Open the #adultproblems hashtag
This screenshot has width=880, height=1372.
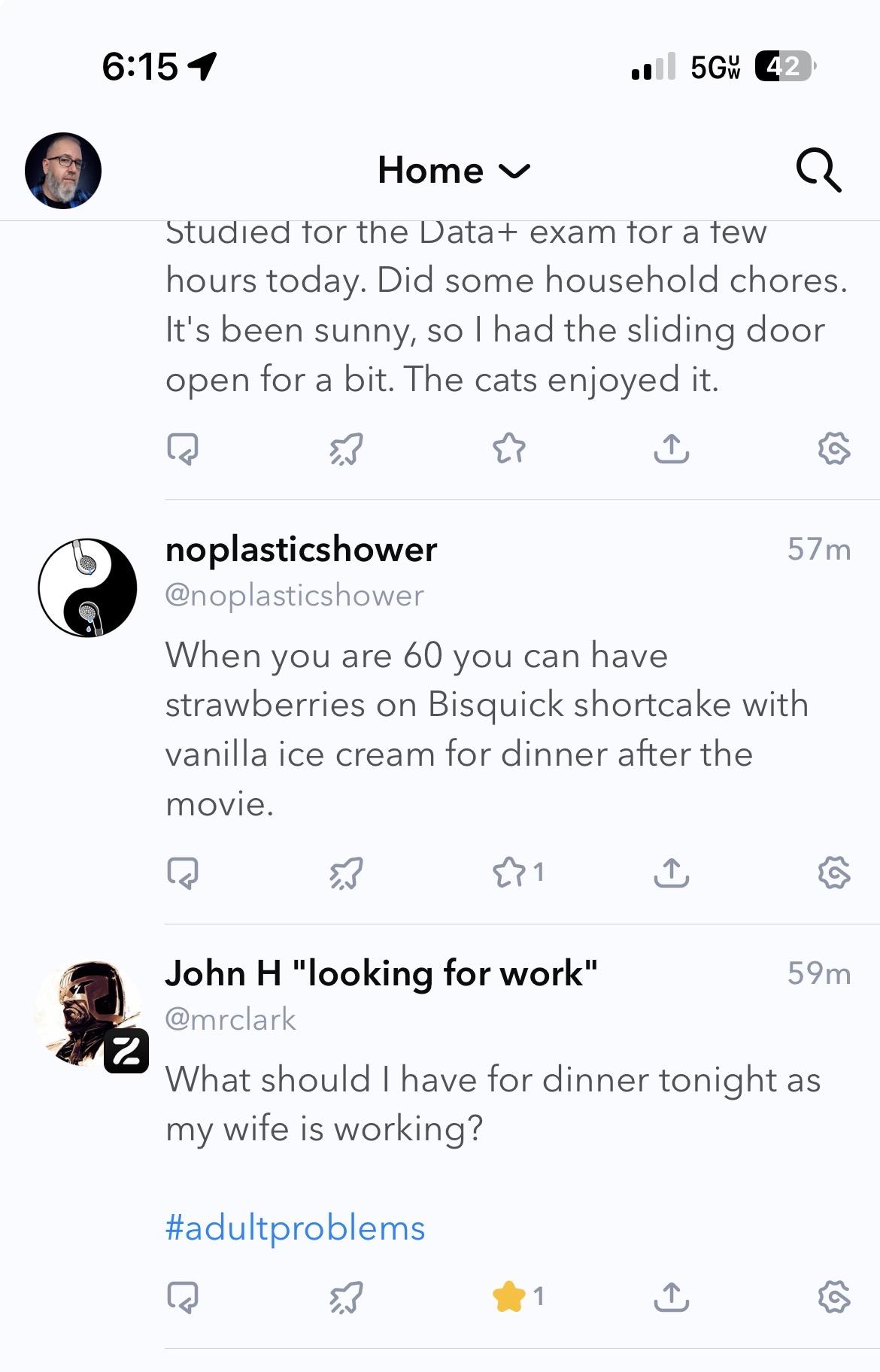tap(295, 1228)
